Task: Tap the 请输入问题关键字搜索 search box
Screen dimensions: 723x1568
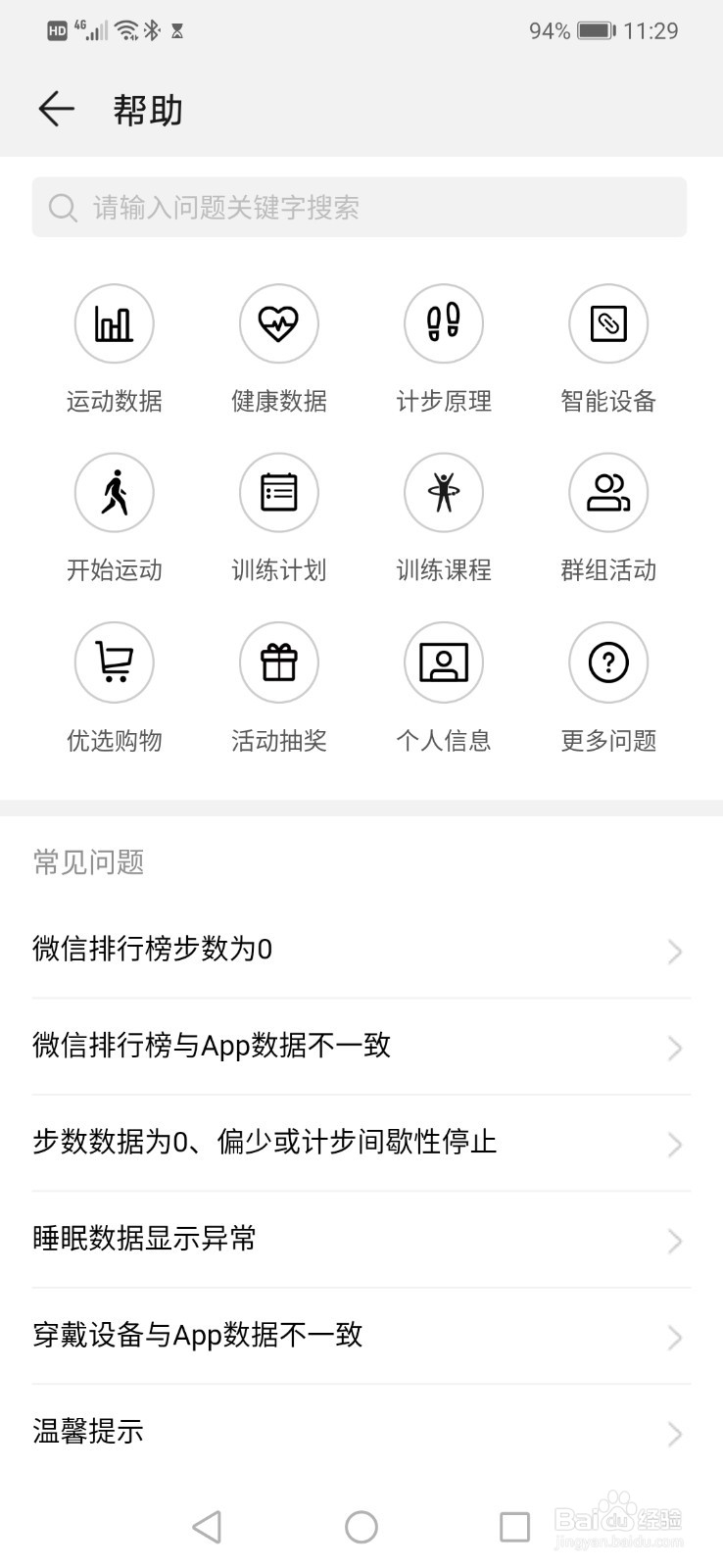Action: [360, 207]
